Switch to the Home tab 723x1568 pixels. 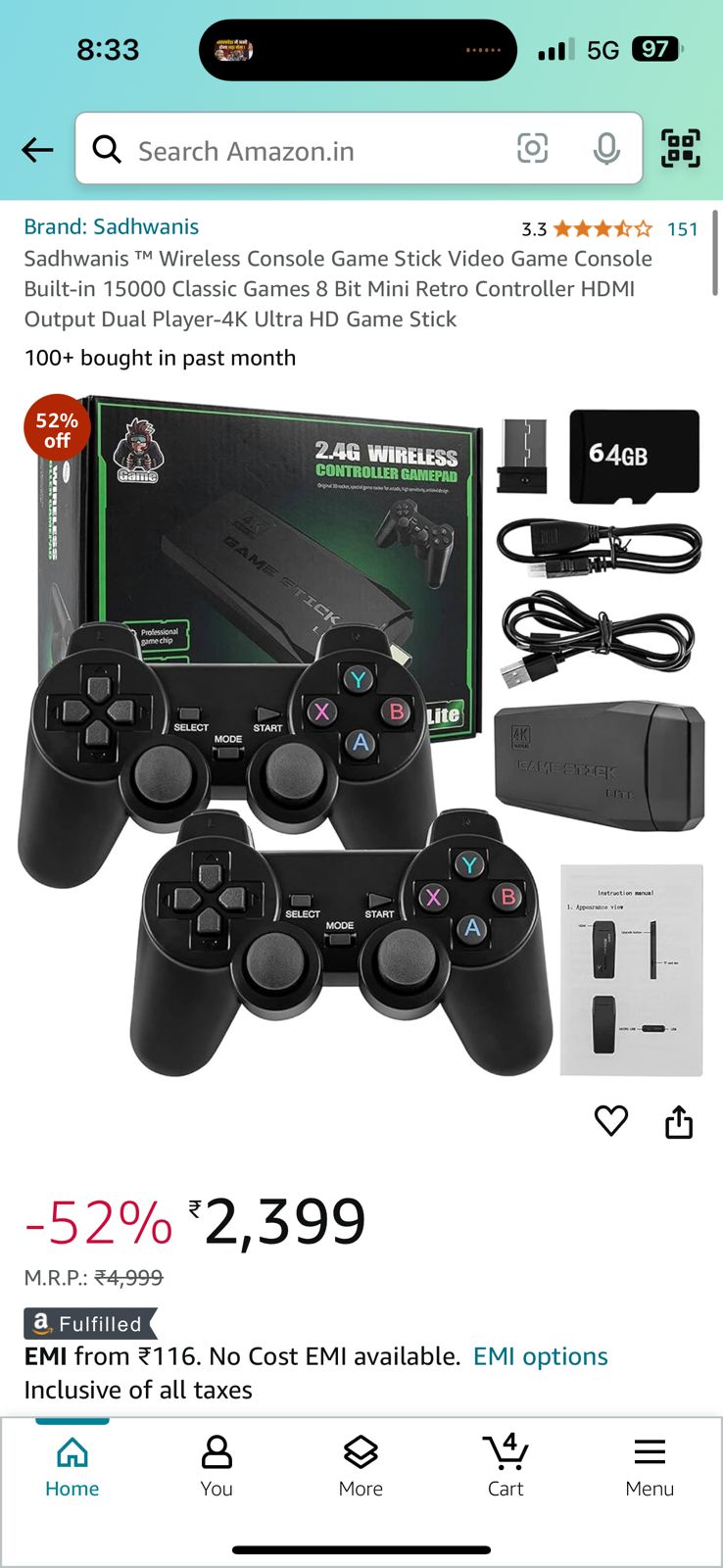[72, 1466]
